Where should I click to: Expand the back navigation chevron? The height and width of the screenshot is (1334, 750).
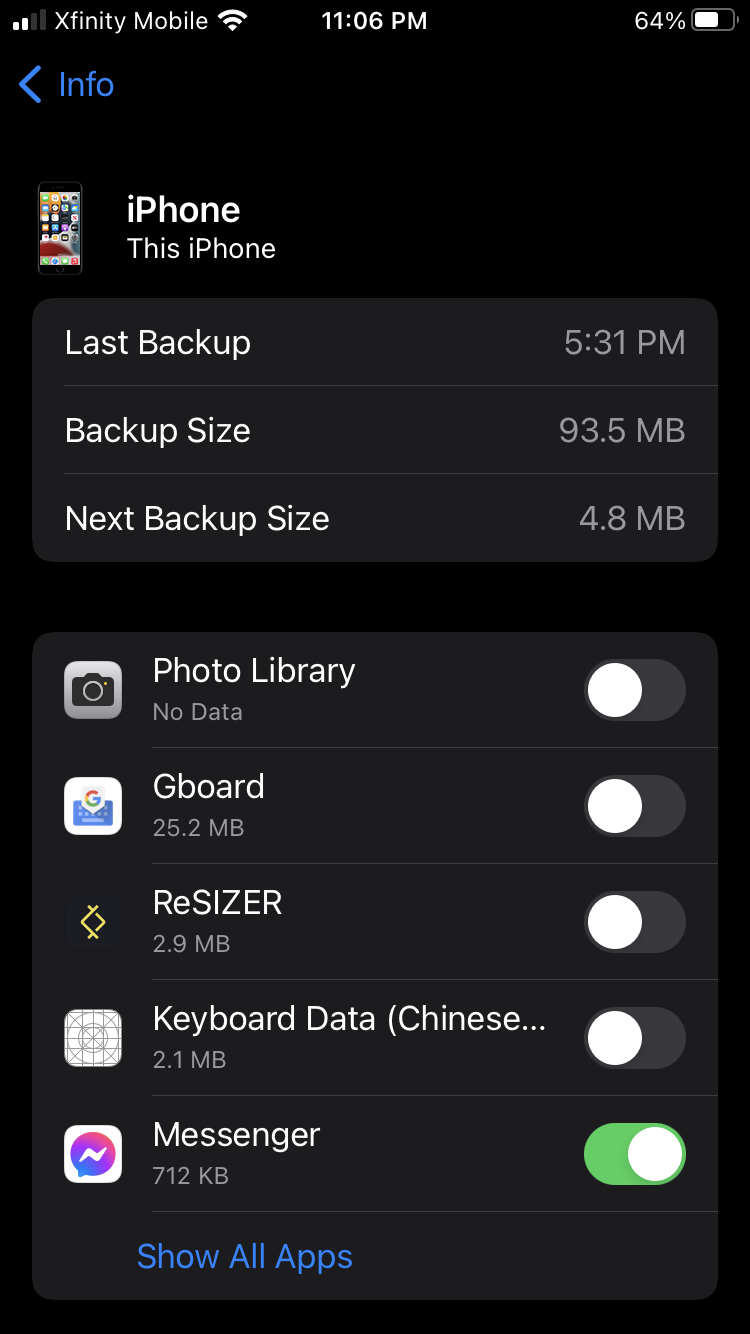click(x=29, y=85)
